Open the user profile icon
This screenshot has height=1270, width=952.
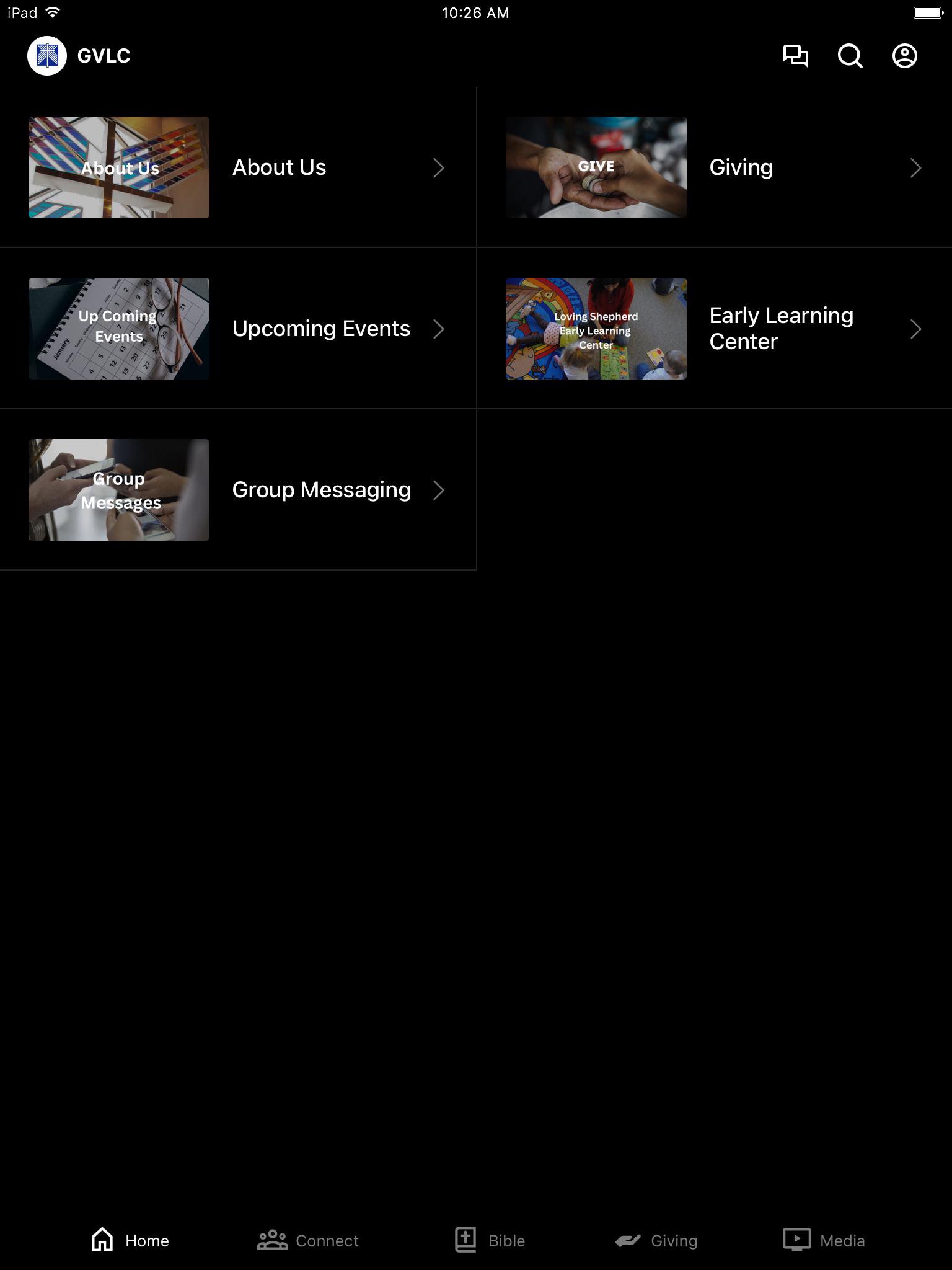point(904,56)
